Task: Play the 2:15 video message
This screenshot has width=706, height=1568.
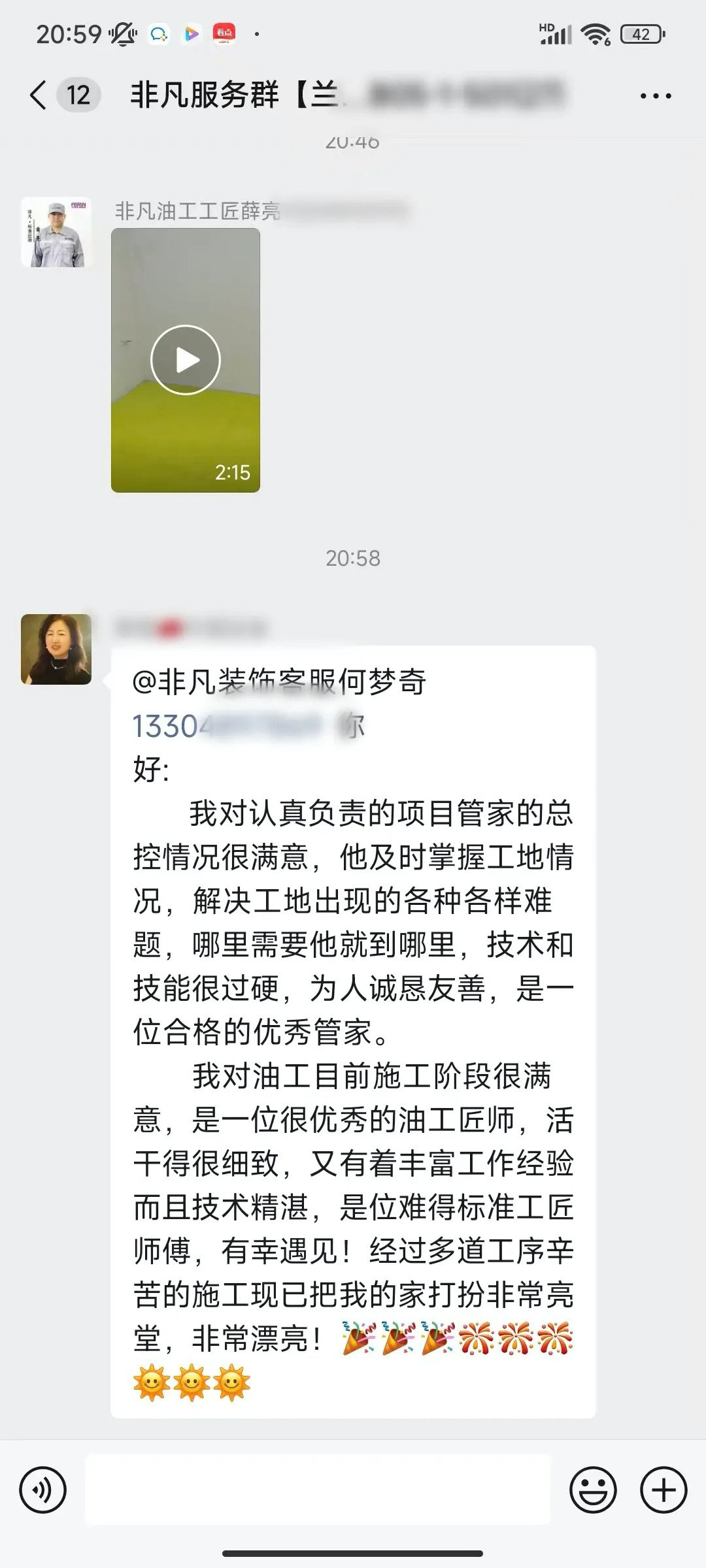Action: tap(186, 360)
